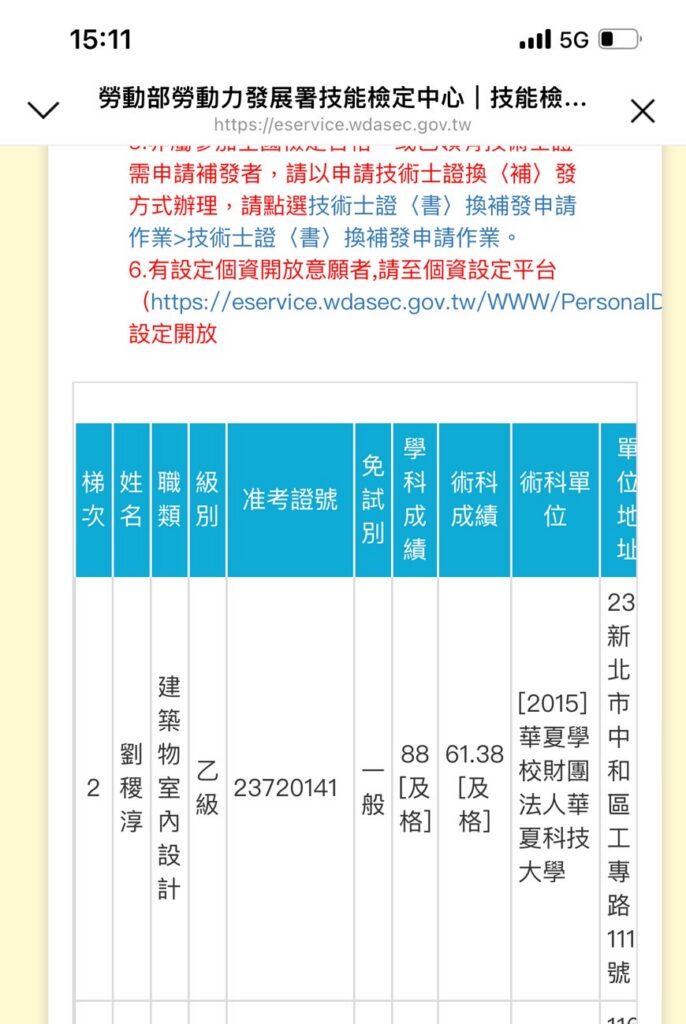Close the in-app browser page

pyautogui.click(x=642, y=111)
